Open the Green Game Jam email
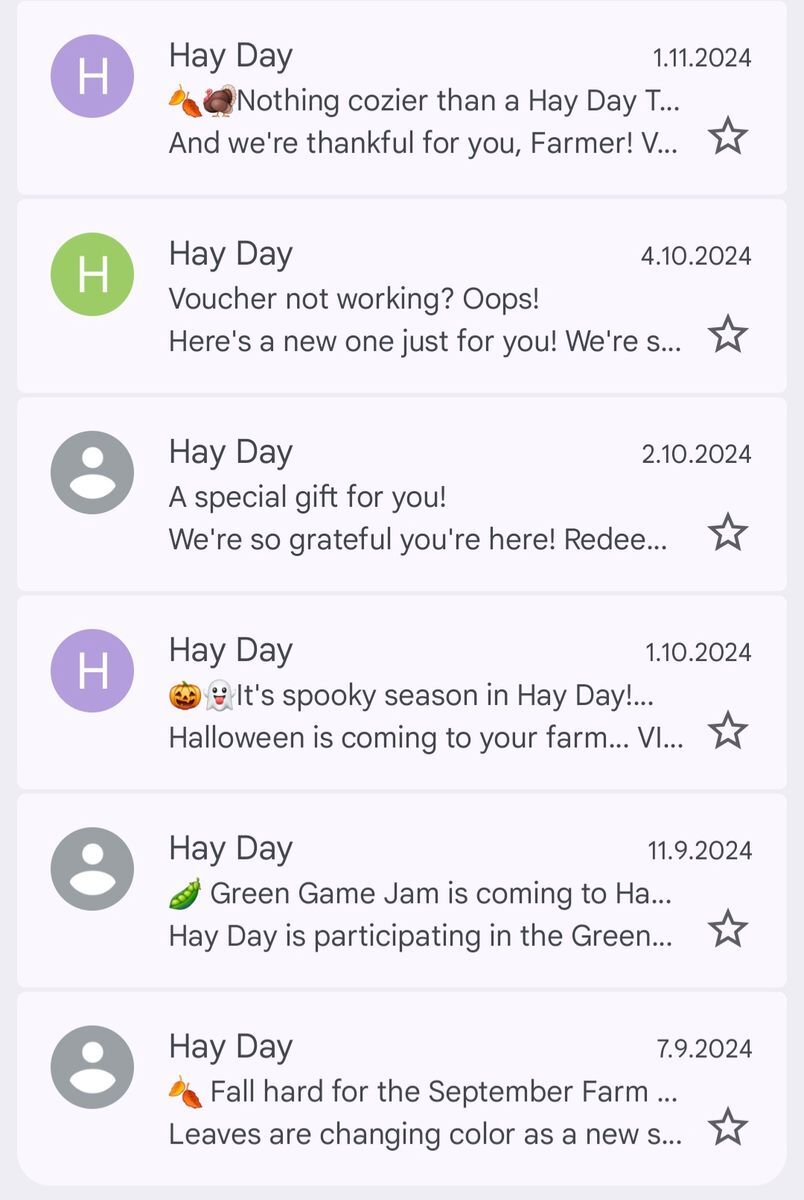Viewport: 804px width, 1200px height. pyautogui.click(x=420, y=892)
